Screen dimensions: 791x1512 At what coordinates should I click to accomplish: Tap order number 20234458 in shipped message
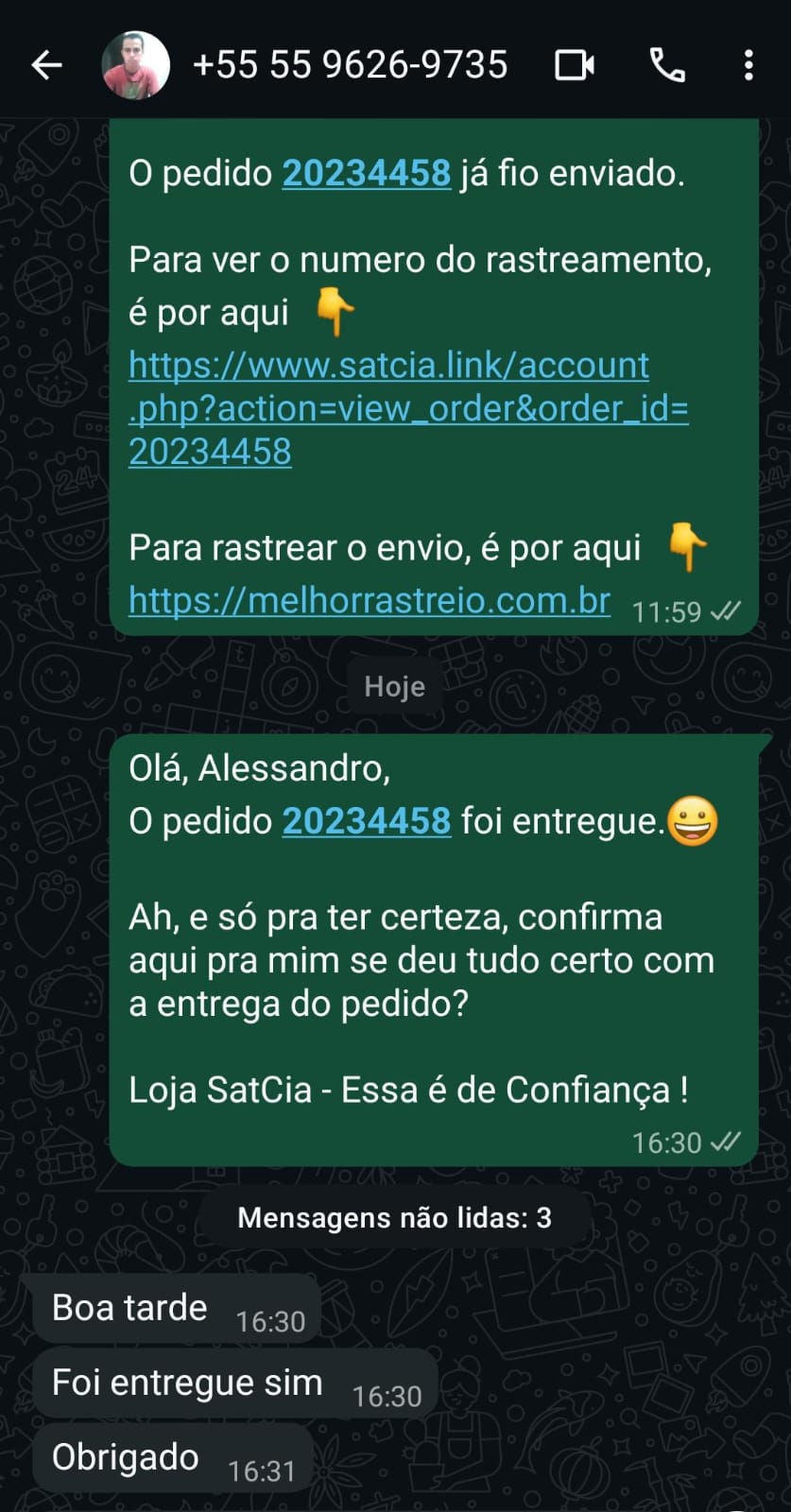(x=366, y=173)
